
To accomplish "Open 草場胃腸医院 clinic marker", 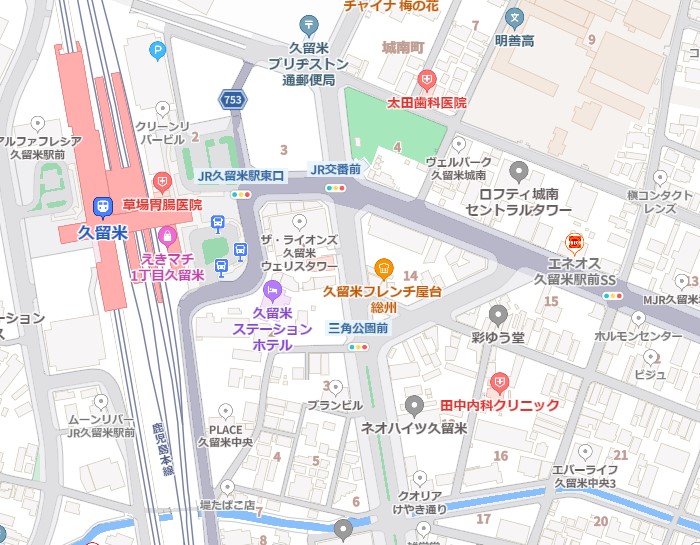I will [162, 182].
